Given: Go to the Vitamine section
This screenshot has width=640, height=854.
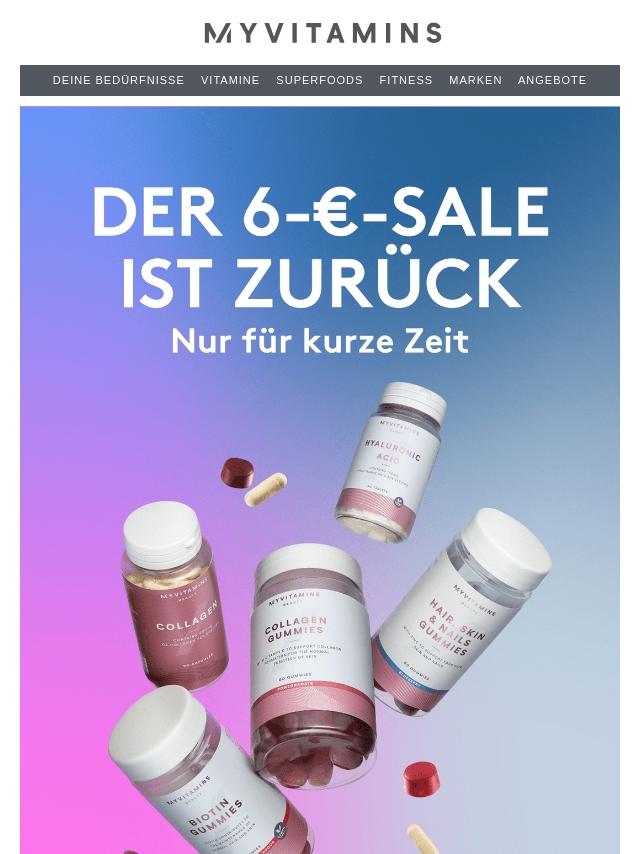Looking at the screenshot, I should coord(230,80).
